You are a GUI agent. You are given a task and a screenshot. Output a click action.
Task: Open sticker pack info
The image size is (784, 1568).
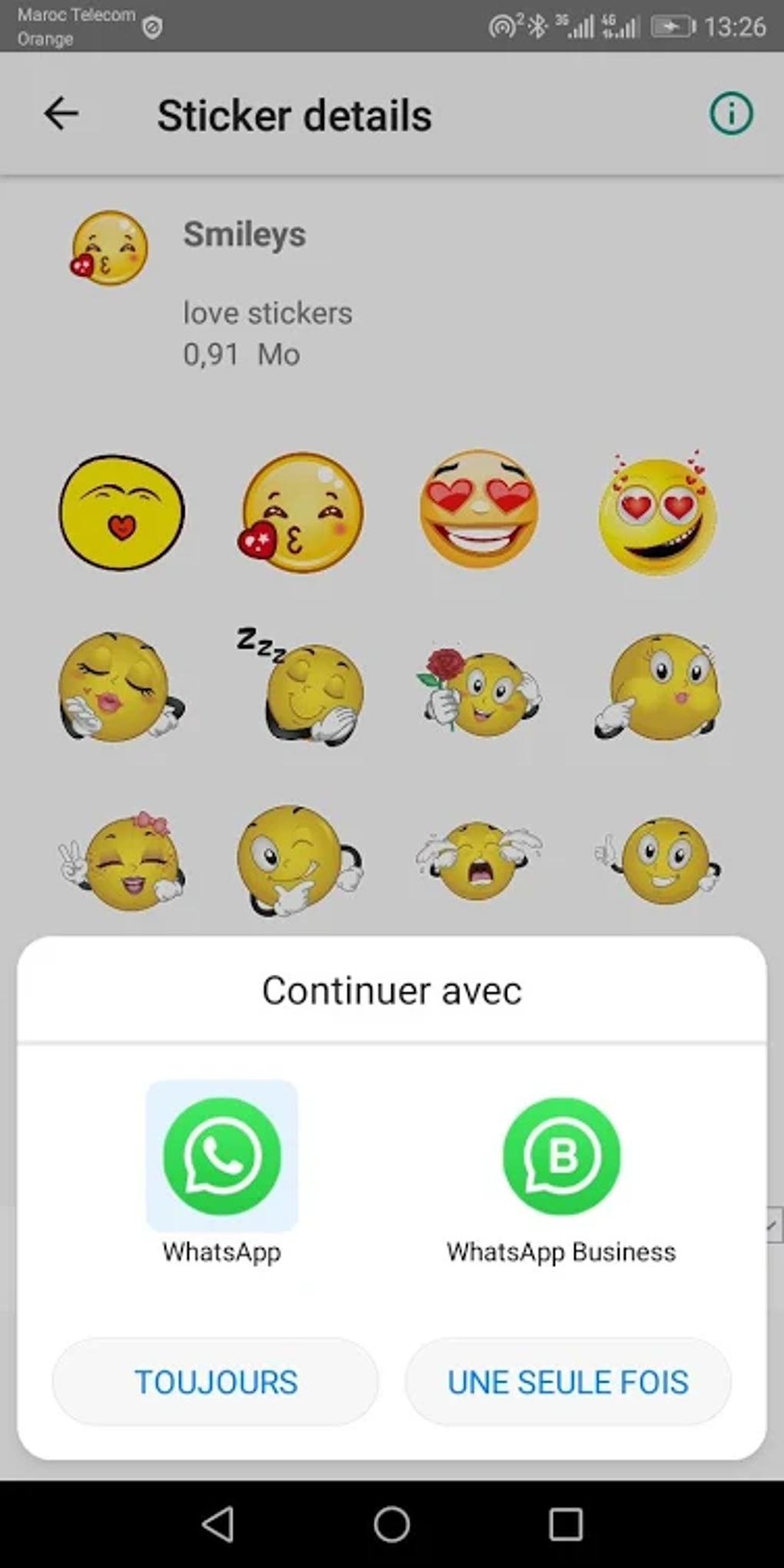click(731, 115)
